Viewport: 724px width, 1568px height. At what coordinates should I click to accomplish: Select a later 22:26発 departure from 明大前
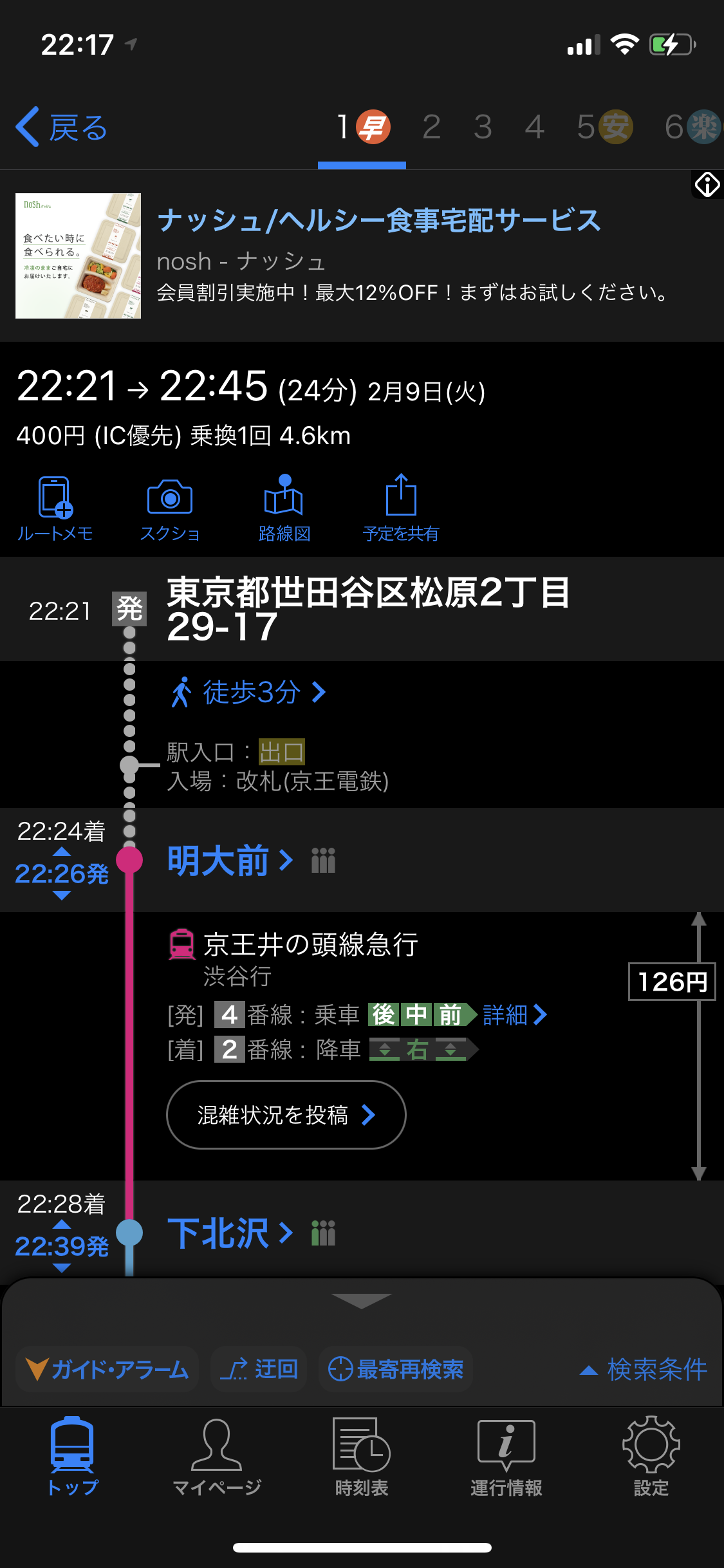point(61,896)
